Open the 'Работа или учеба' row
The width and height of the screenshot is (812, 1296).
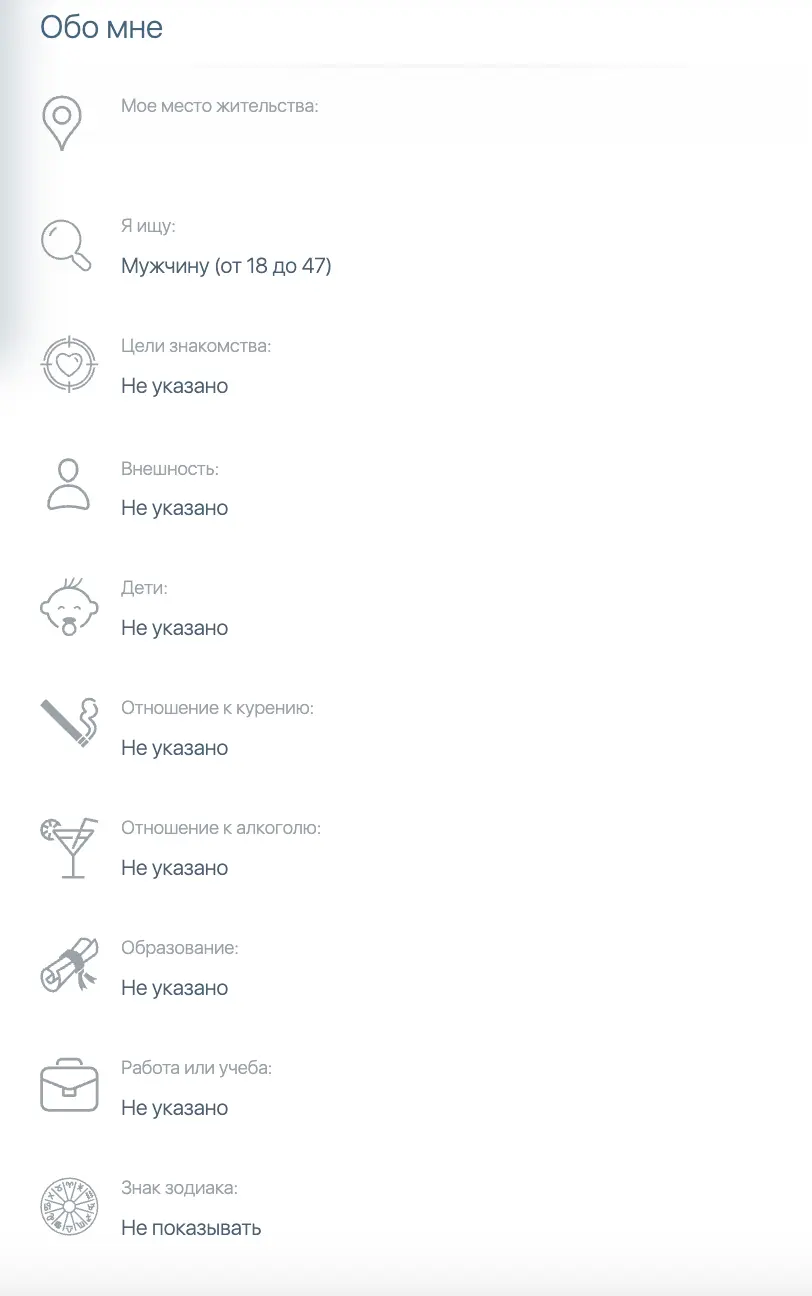tap(175, 1108)
